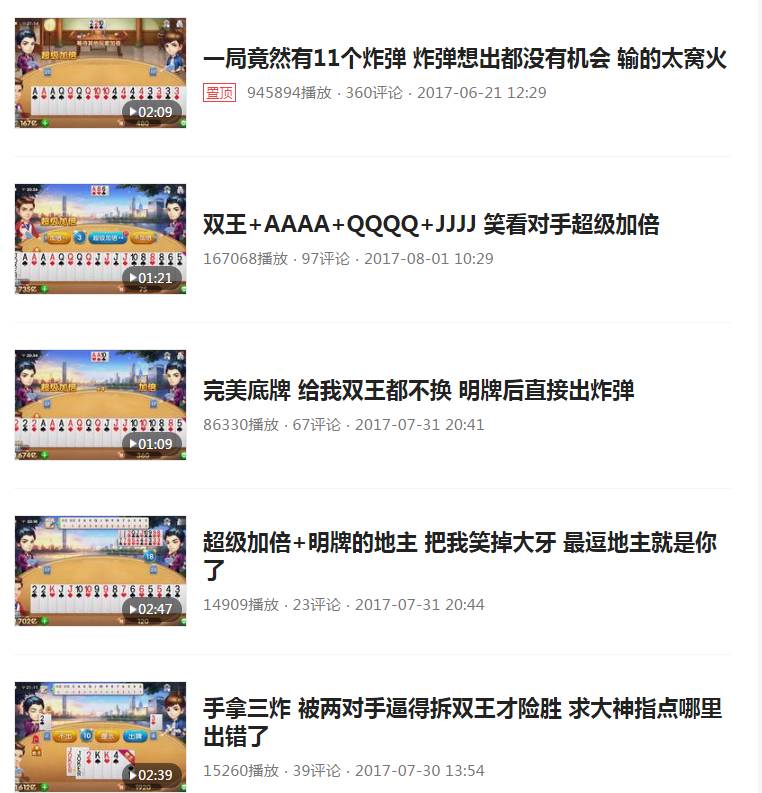This screenshot has height=793, width=762.
Task: Play the 02:39 video thumbnail
Action: click(100, 737)
